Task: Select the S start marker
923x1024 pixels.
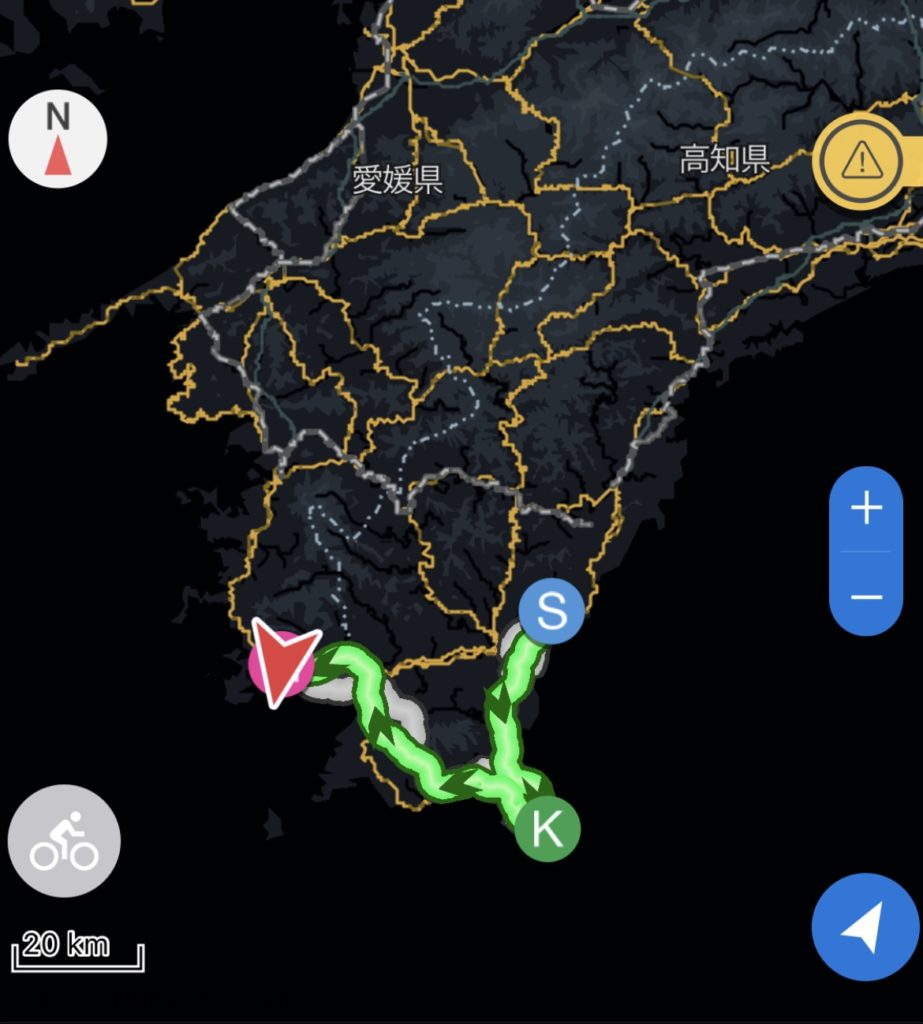Action: 551,610
